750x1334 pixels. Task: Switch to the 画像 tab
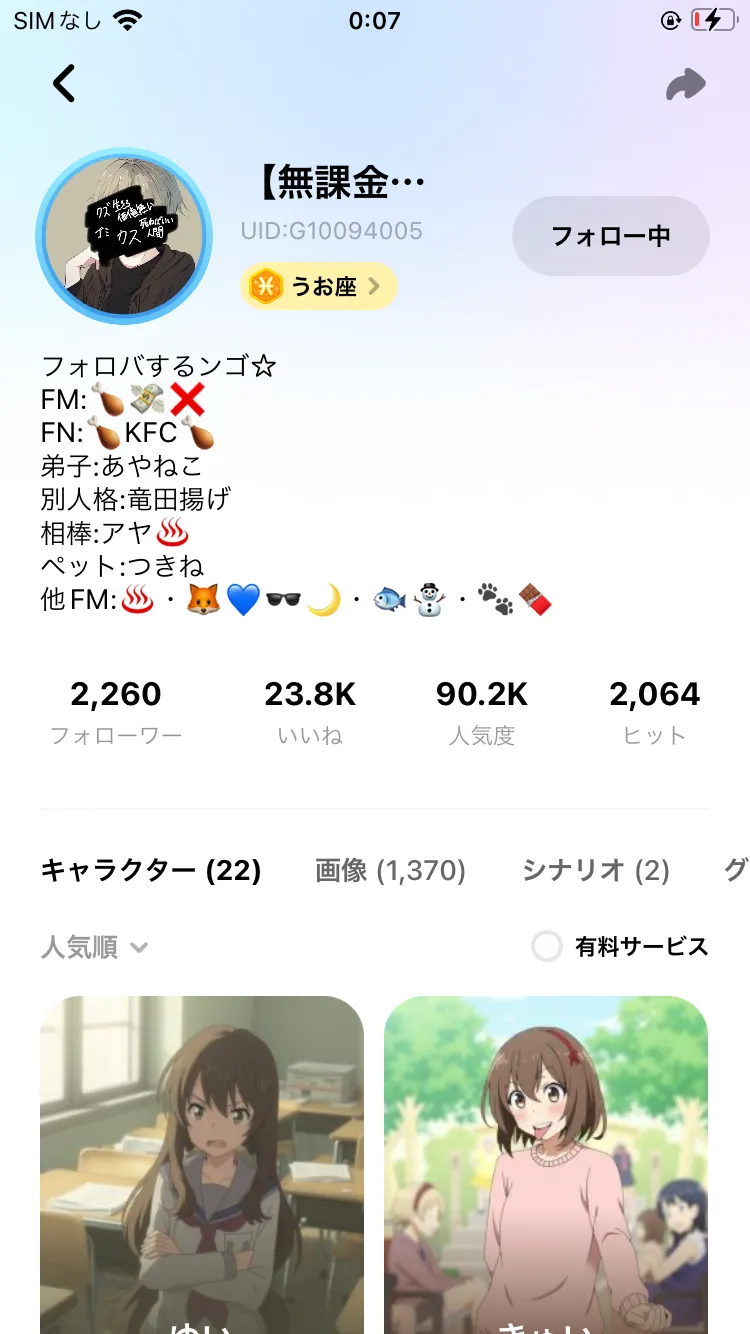(x=390, y=871)
